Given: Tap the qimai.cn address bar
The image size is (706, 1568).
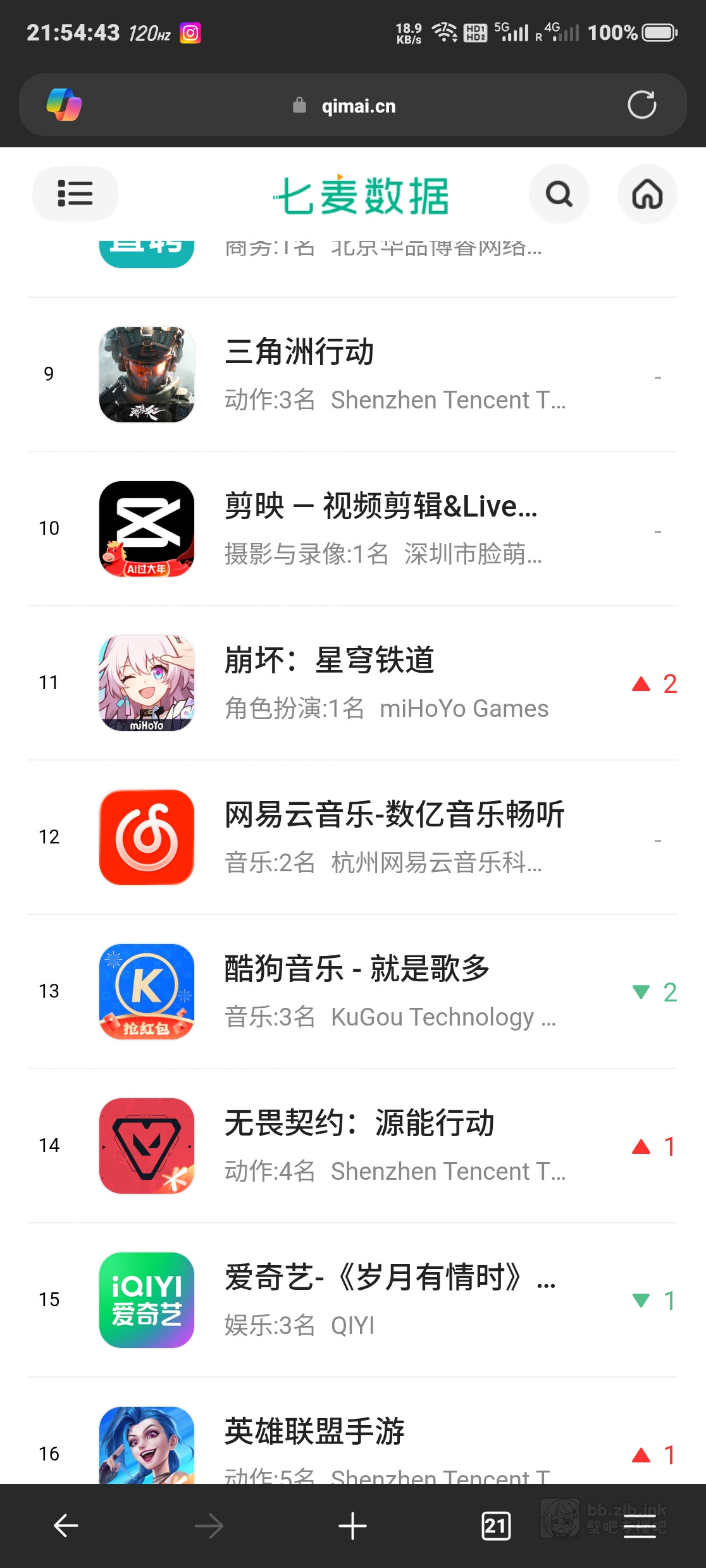Looking at the screenshot, I should coord(358,106).
